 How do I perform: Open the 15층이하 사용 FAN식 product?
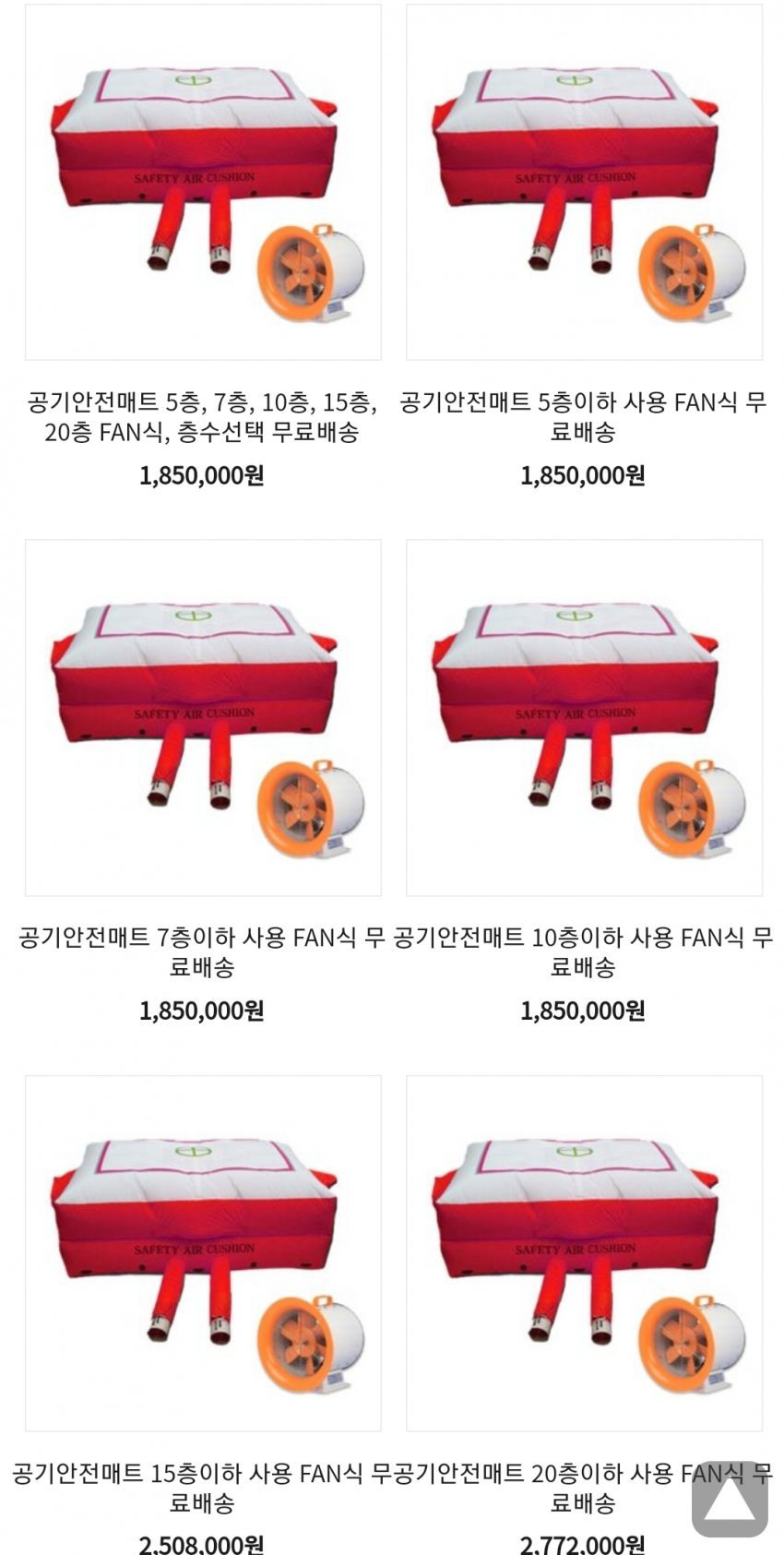click(203, 1253)
